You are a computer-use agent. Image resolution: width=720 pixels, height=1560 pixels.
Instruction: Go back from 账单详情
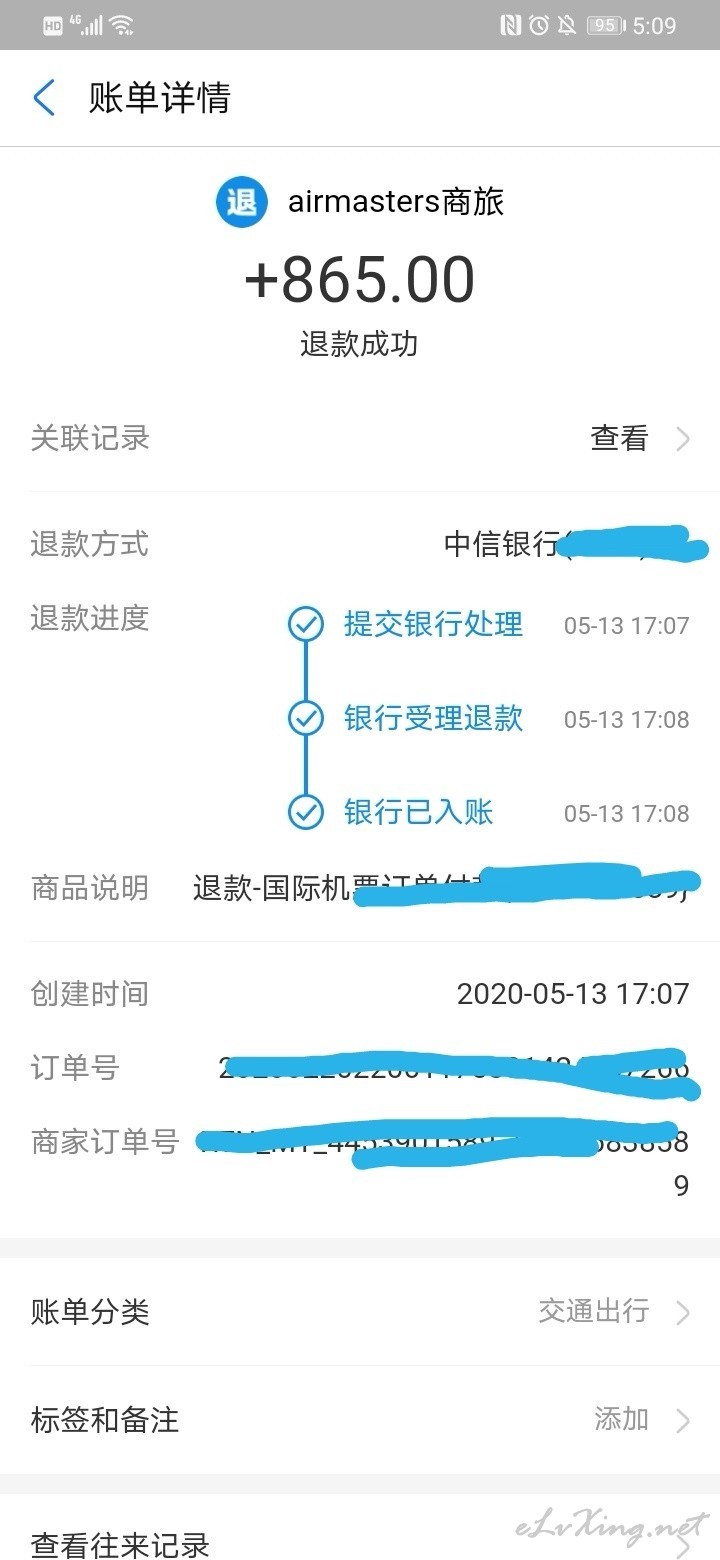click(x=44, y=98)
